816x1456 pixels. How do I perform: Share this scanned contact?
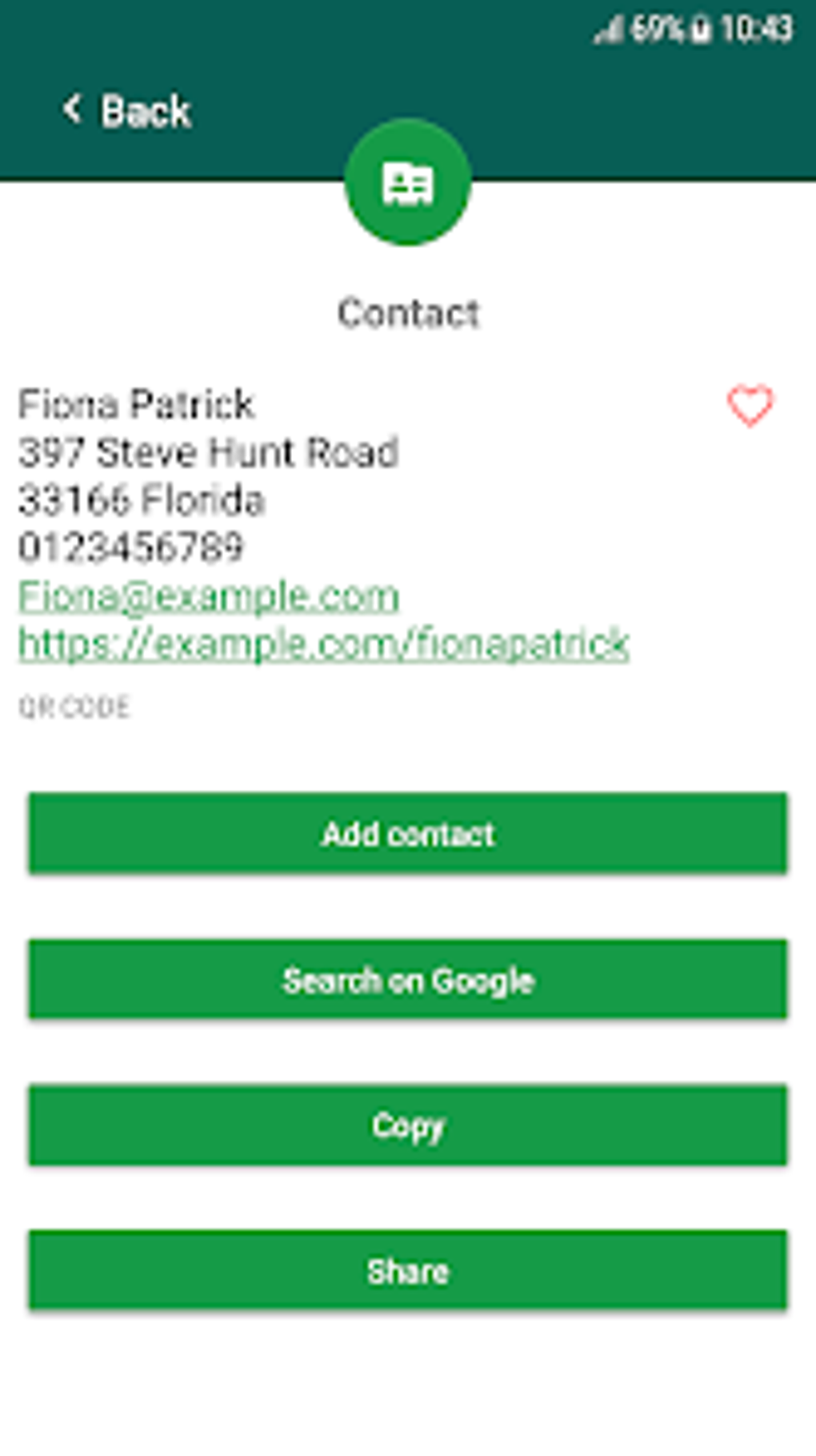click(x=408, y=1270)
